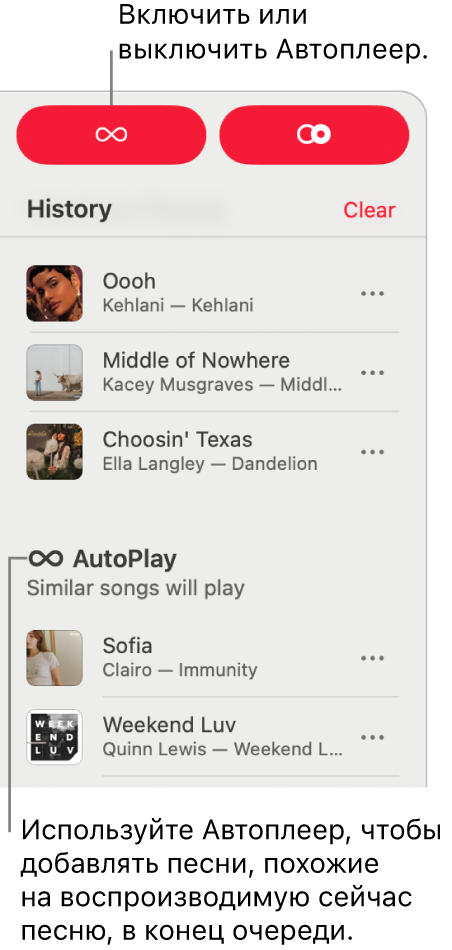The image size is (452, 950).
Task: Play Choosin' Texas by Ella Langley
Action: pos(212,451)
